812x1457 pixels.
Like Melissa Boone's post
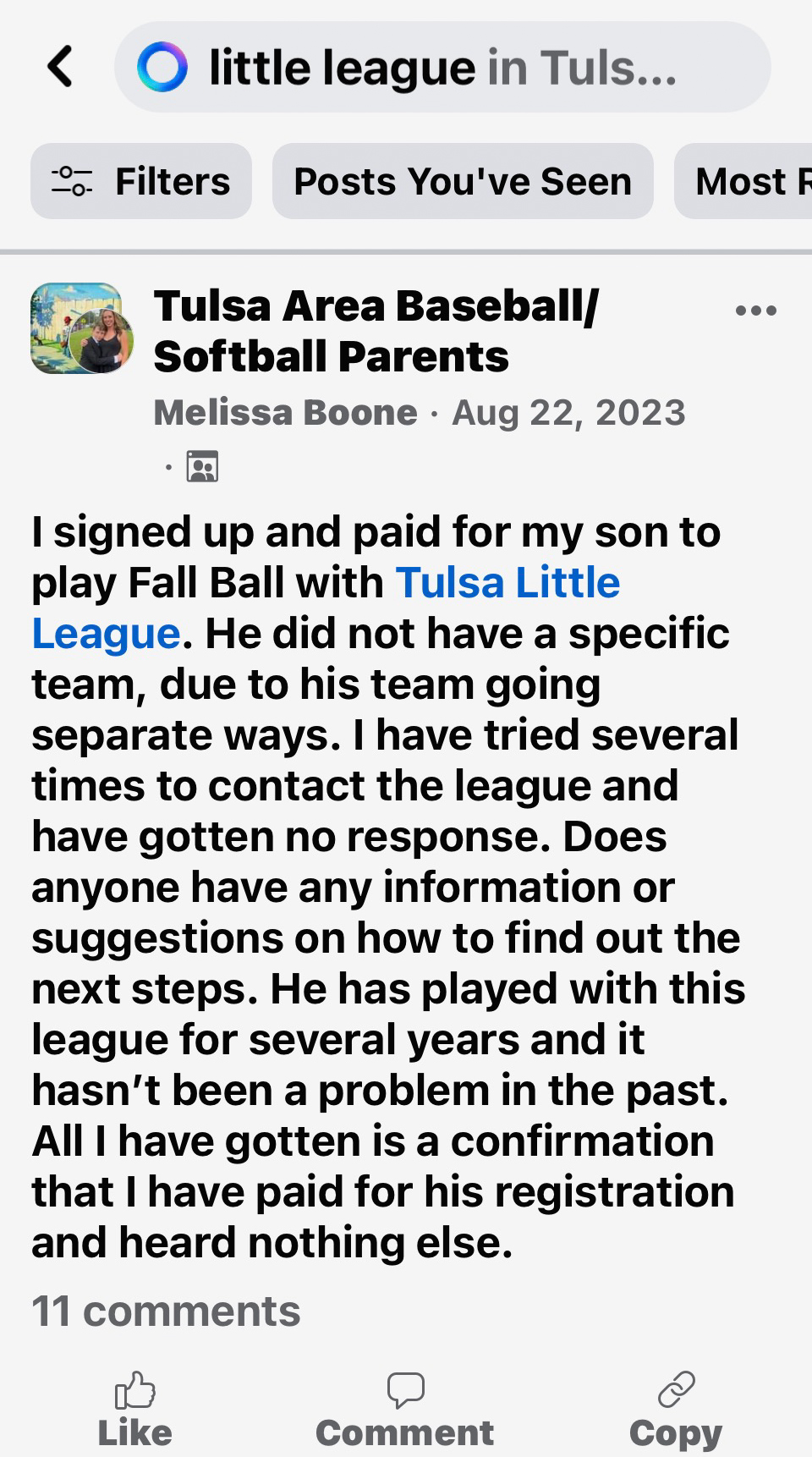(x=135, y=1410)
